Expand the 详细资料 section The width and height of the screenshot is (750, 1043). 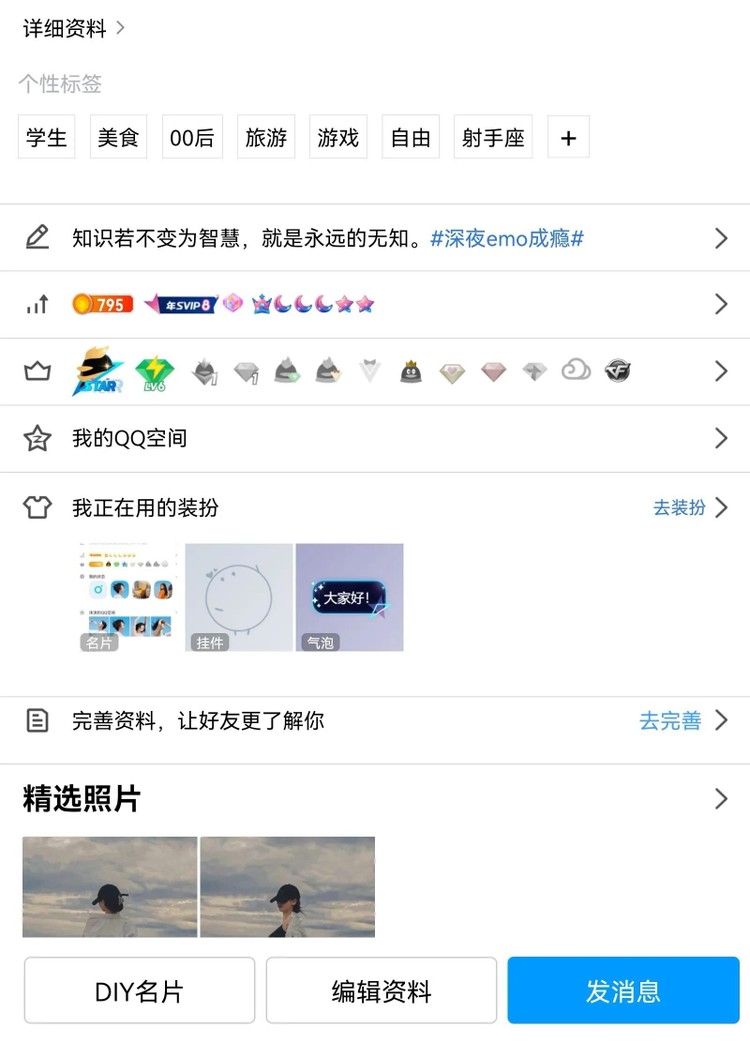(65, 28)
